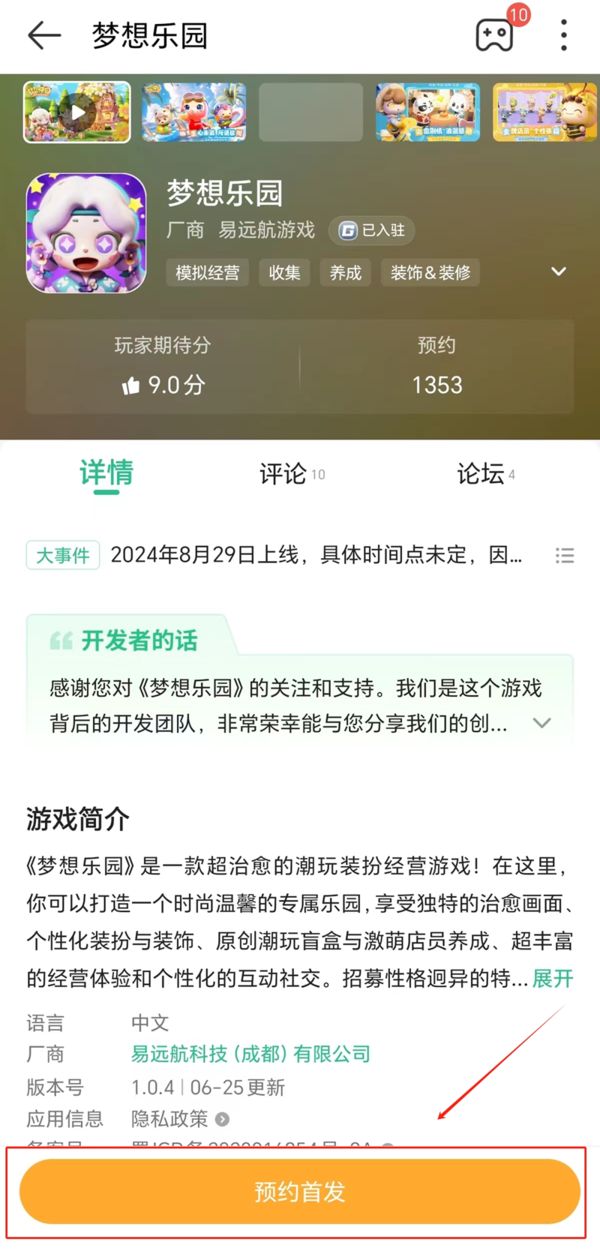The height and width of the screenshot is (1254, 600).
Task: Open the second game screenshot
Action: (194, 112)
